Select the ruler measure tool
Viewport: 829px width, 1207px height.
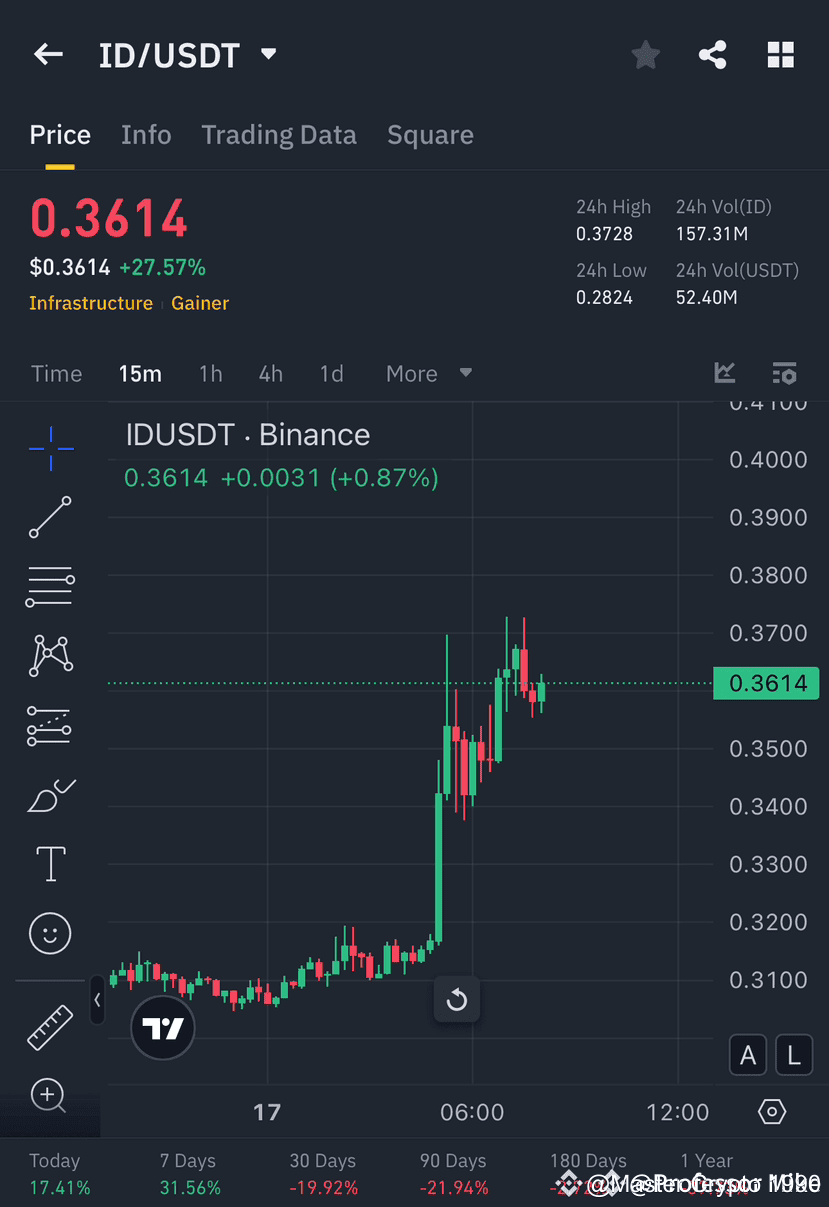click(49, 1027)
